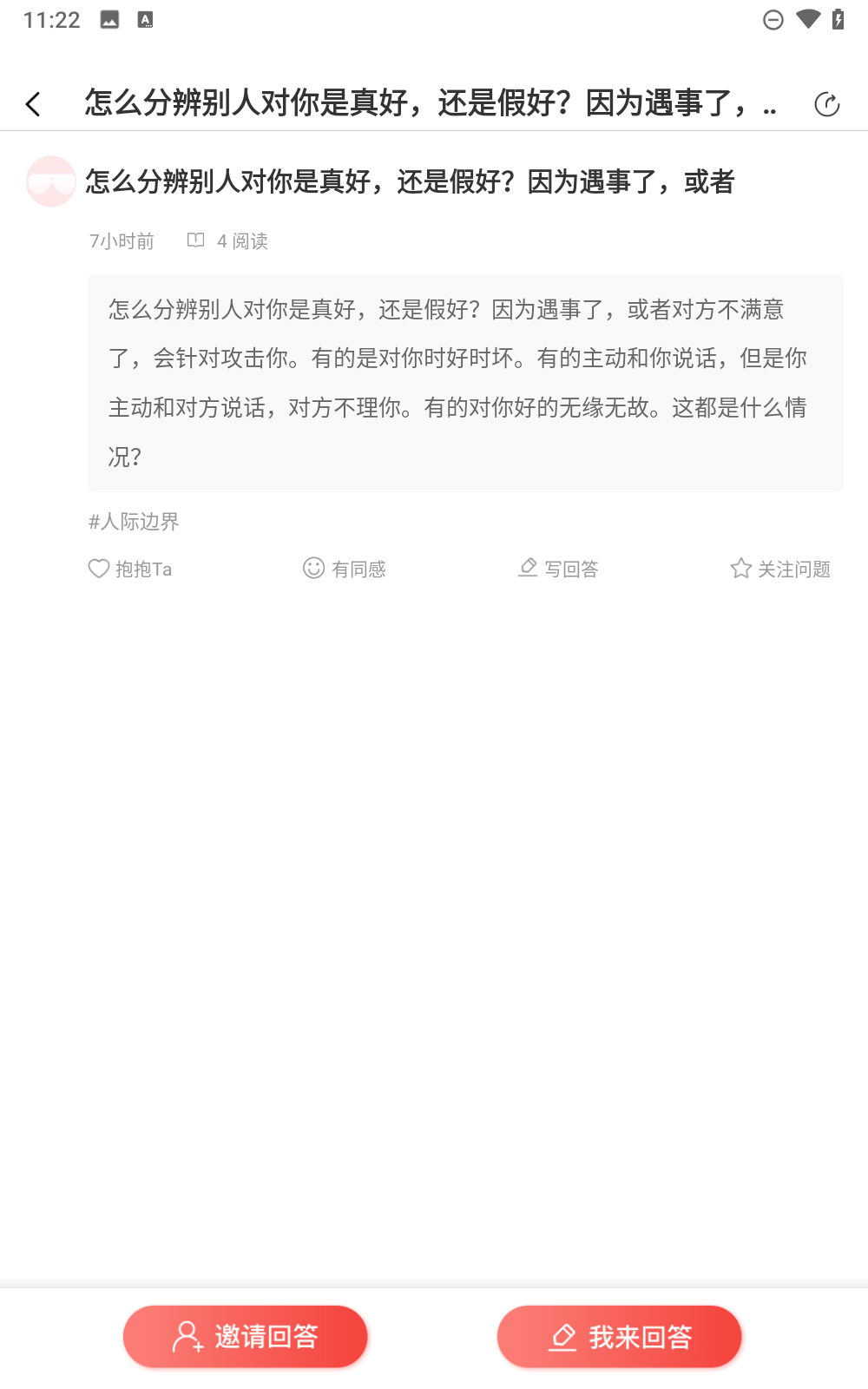Tap the truncated question title in the header

tap(430, 102)
